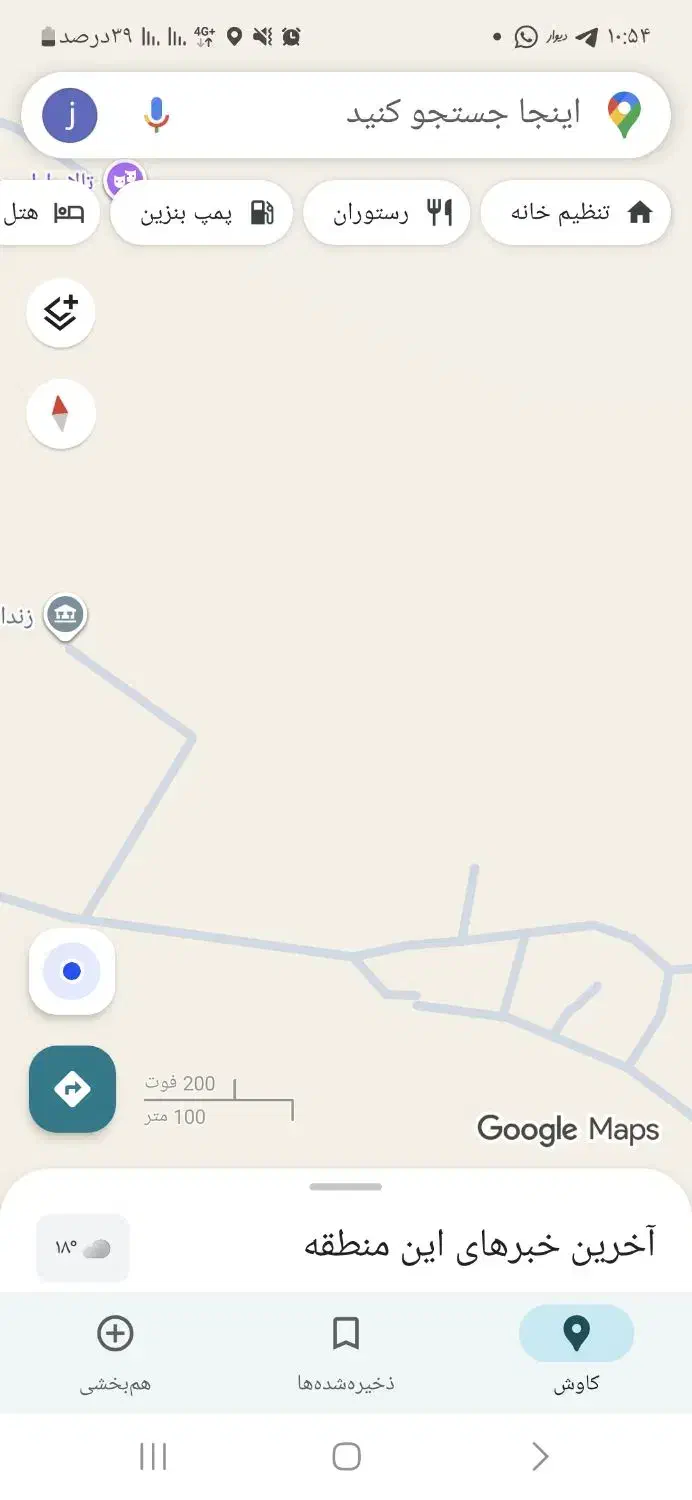
Task: Open the weather temperature badge
Action: click(83, 1248)
